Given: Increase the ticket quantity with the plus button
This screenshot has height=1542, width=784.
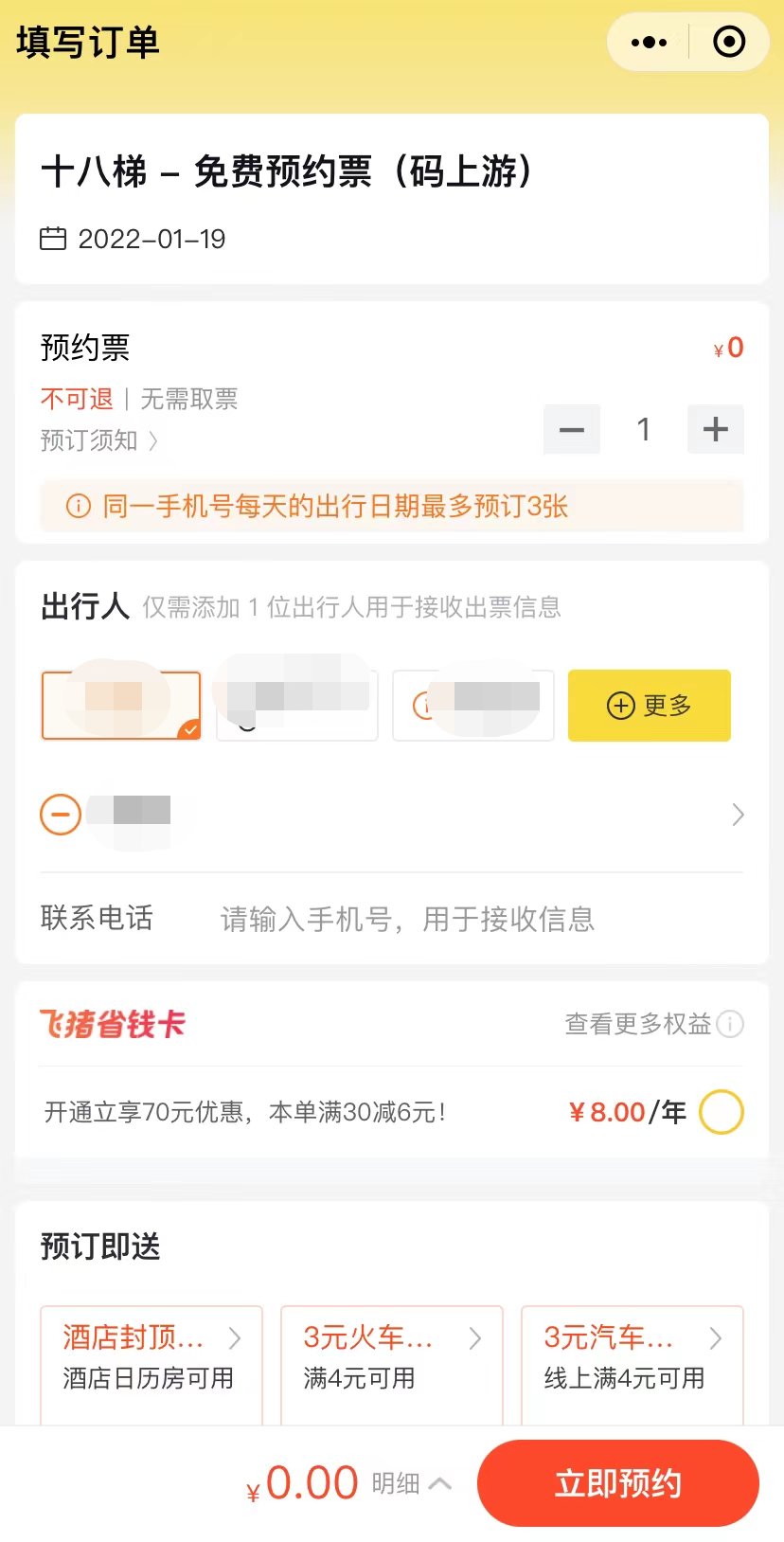Looking at the screenshot, I should pyautogui.click(x=716, y=430).
